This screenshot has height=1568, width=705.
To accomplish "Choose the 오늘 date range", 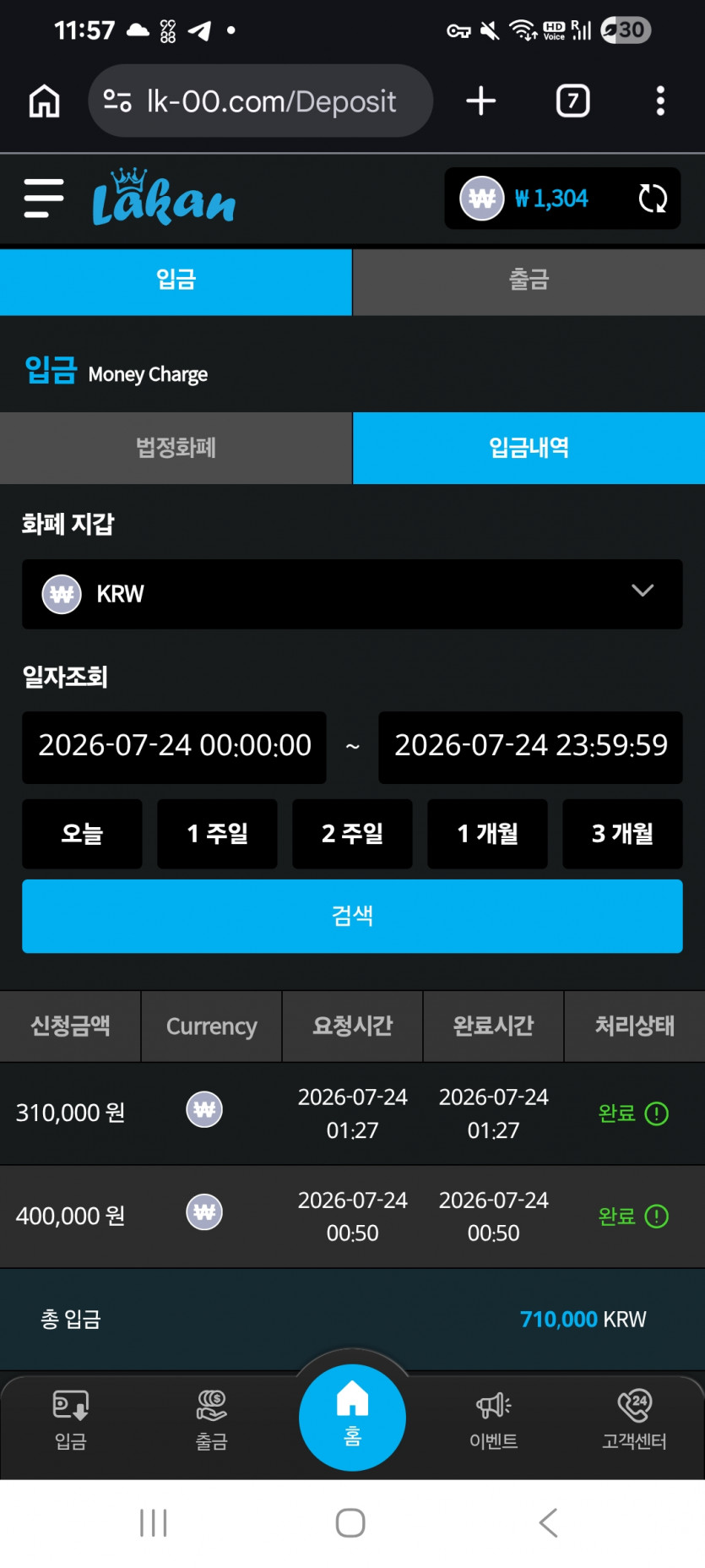I will 82,834.
